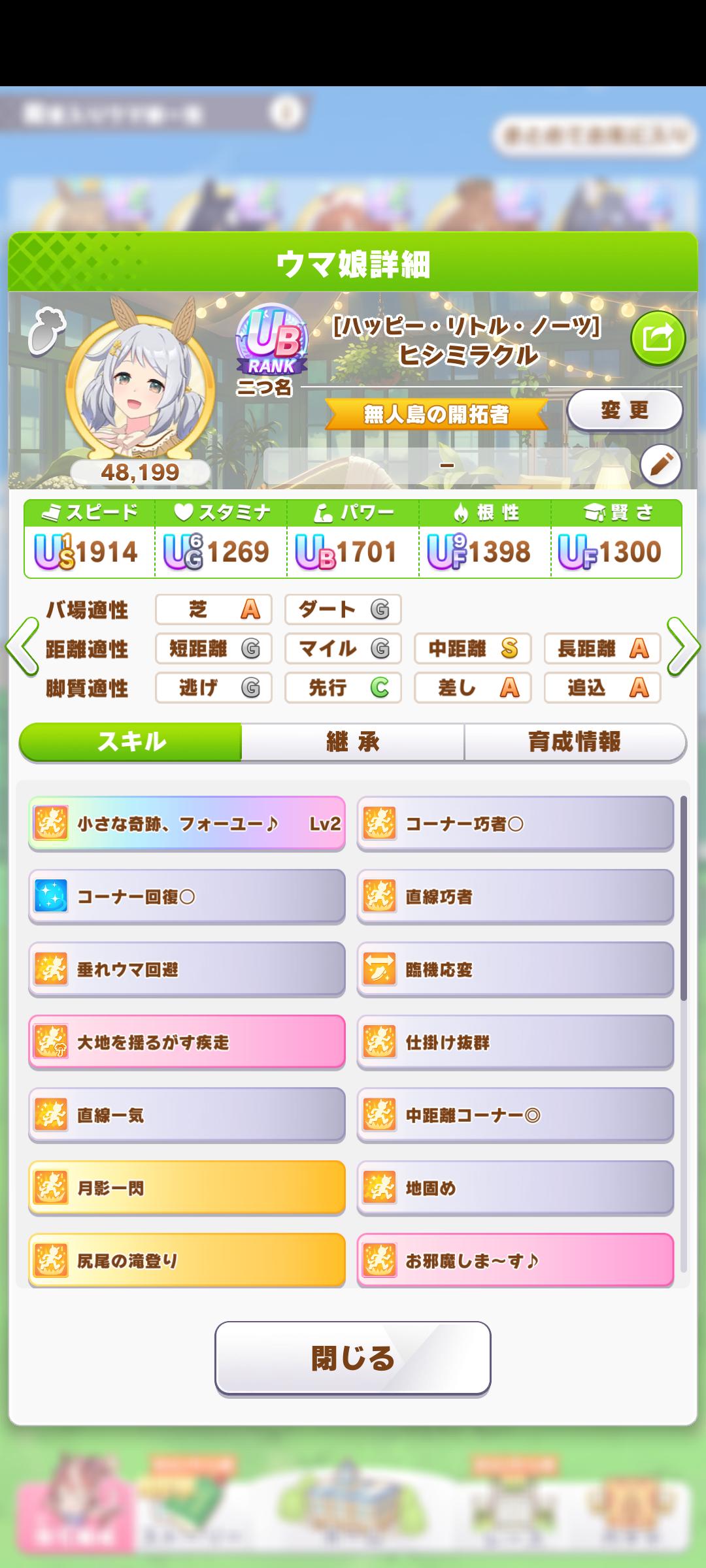The height and width of the screenshot is (1568, 706).
Task: Share this Uma Musume's details
Action: pos(658,338)
